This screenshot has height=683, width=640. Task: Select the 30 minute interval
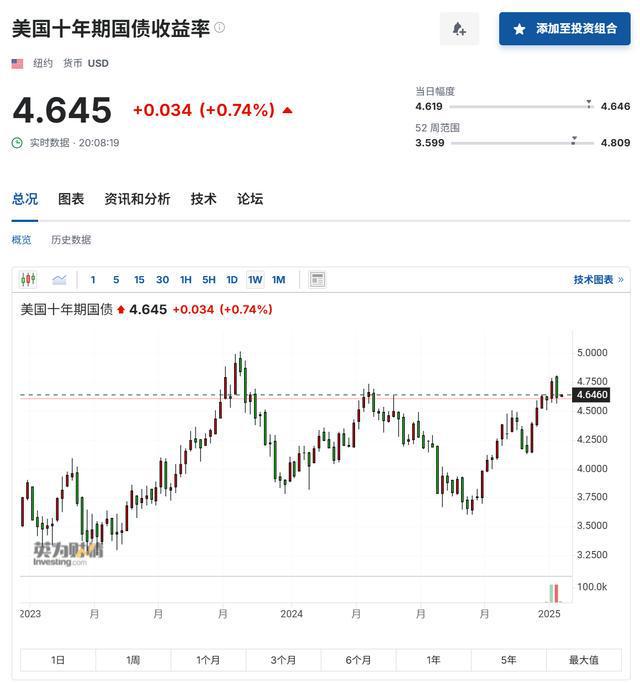pyautogui.click(x=162, y=280)
